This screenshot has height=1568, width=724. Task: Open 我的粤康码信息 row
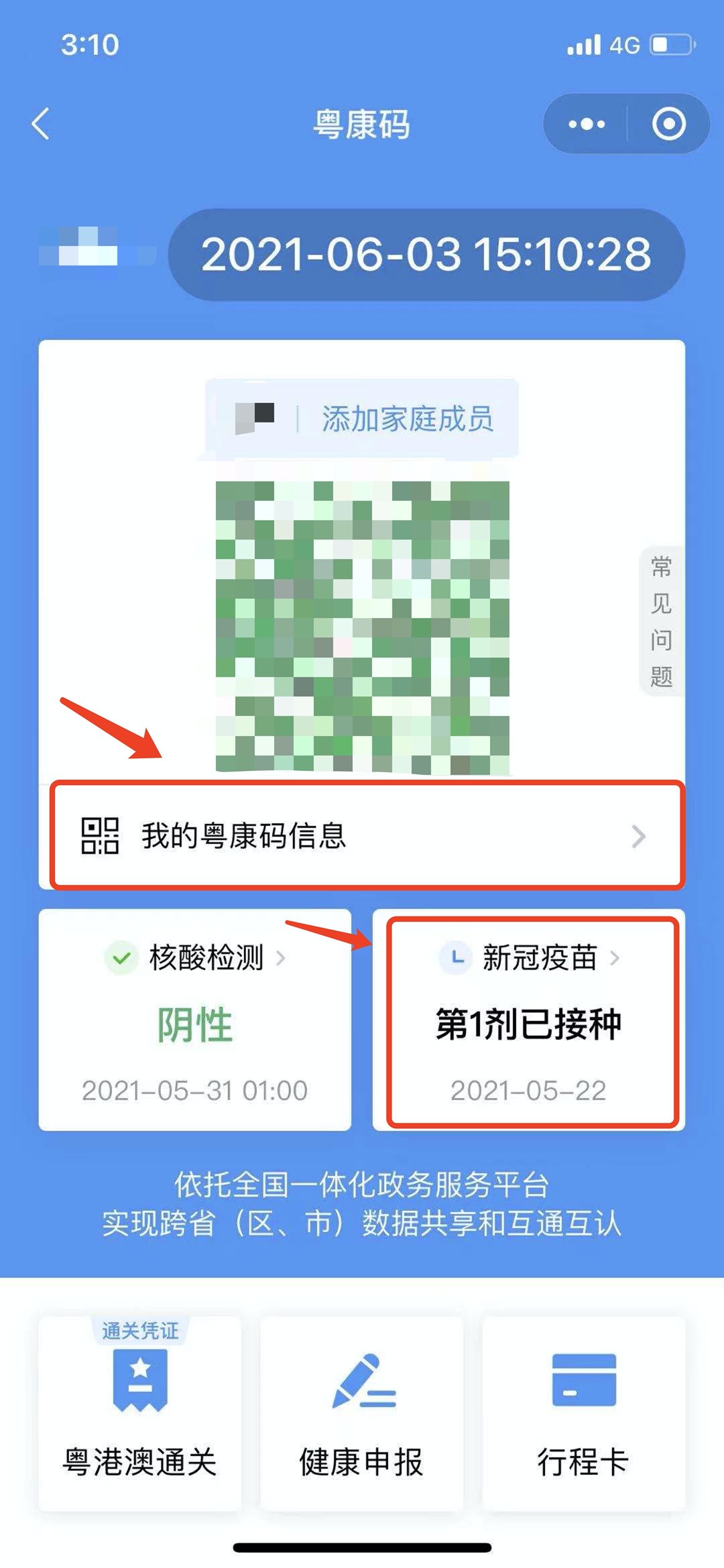tap(367, 835)
